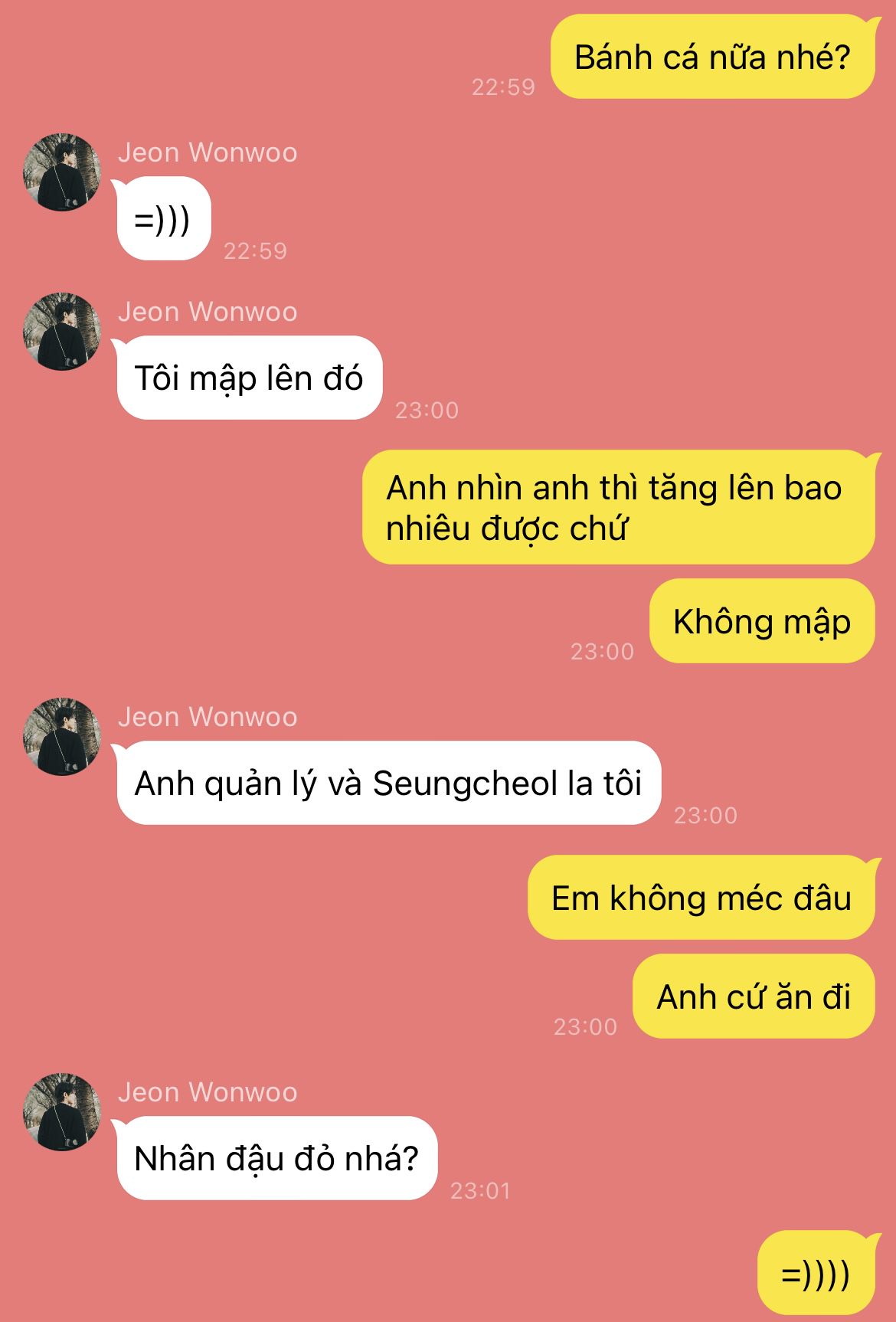
Task: Open Jeon Wonwoo's avatar beside the "=)))" message
Action: tap(62, 172)
